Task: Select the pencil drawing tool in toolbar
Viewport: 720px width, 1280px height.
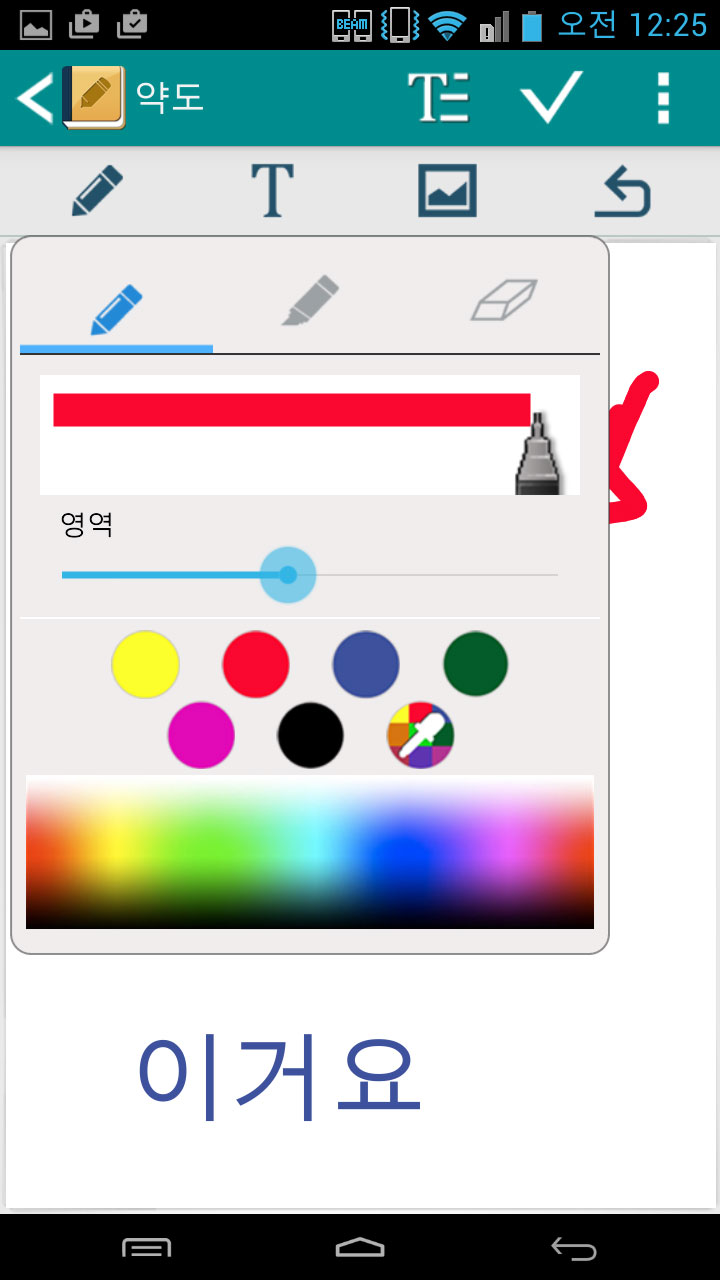Action: (x=97, y=191)
